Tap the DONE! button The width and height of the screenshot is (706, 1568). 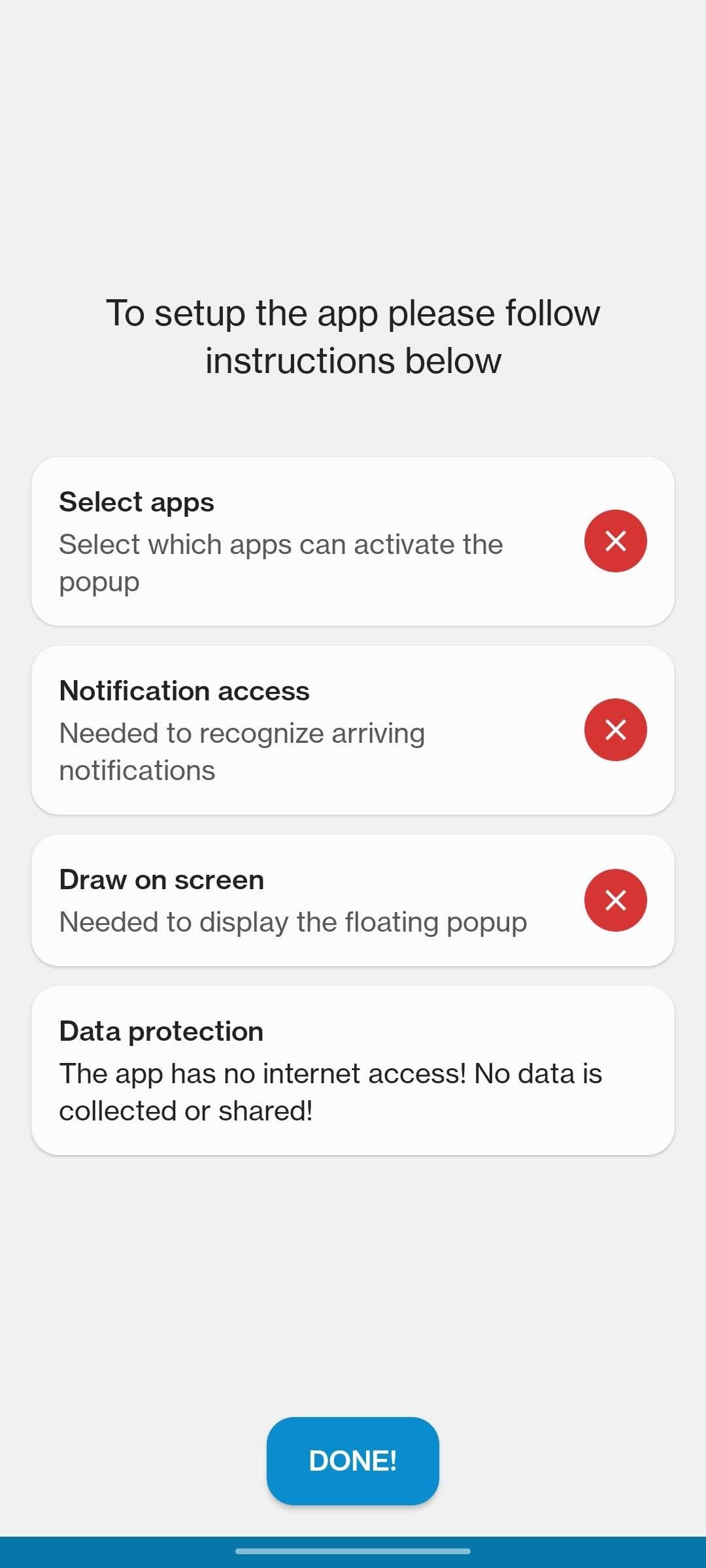[x=353, y=1461]
